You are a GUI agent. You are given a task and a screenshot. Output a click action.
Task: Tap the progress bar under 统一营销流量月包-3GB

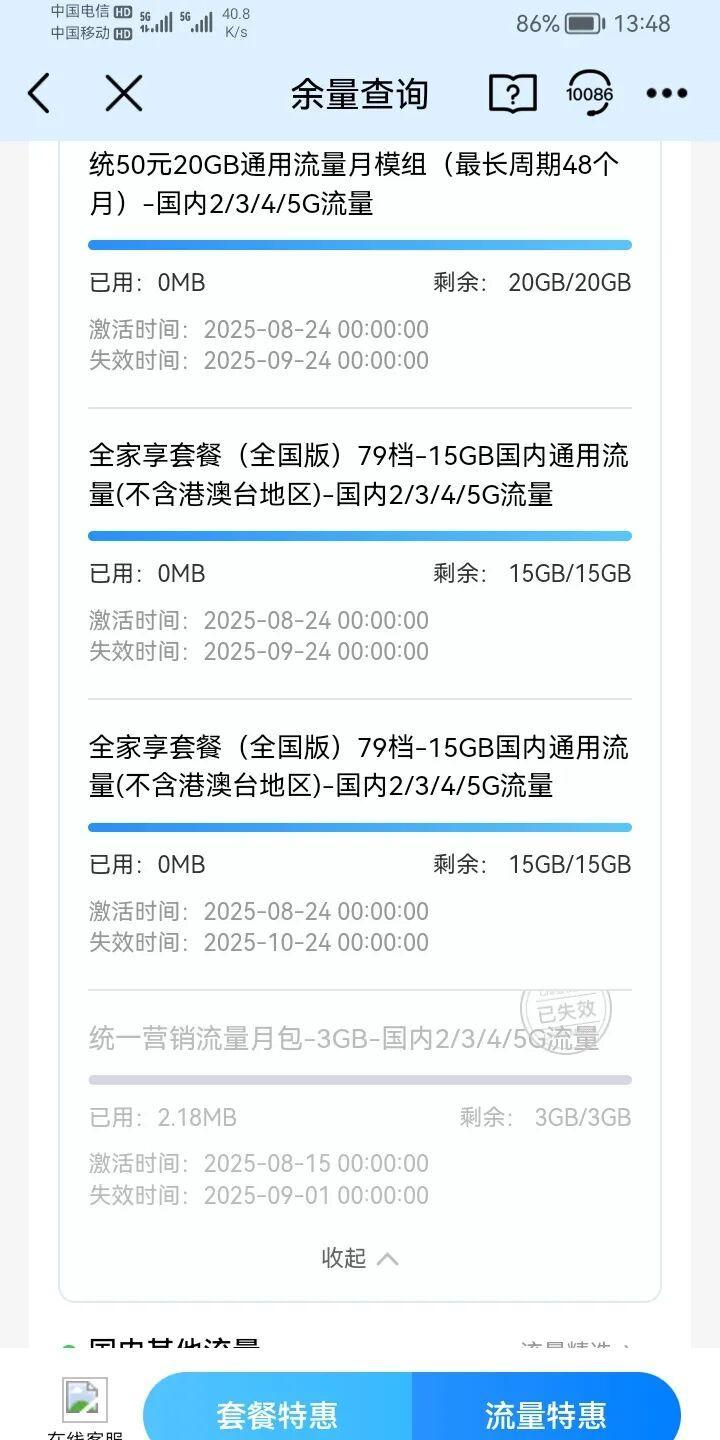tap(360, 1077)
